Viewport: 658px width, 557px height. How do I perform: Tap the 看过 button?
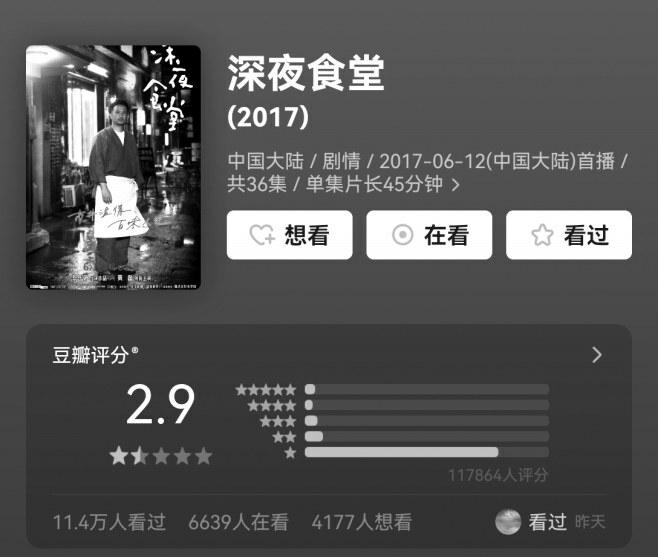[x=568, y=235]
